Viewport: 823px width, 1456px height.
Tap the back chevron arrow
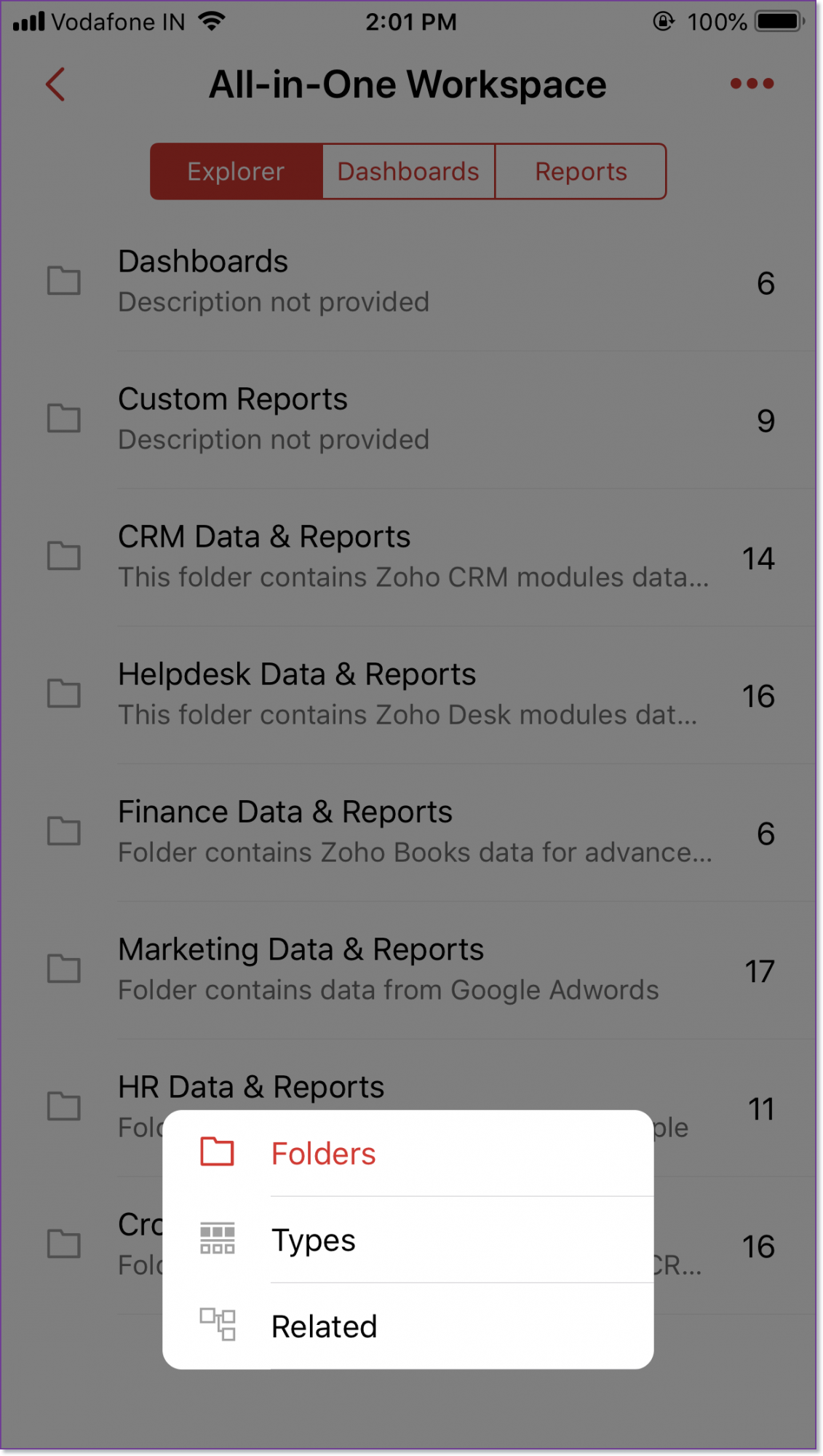click(55, 84)
